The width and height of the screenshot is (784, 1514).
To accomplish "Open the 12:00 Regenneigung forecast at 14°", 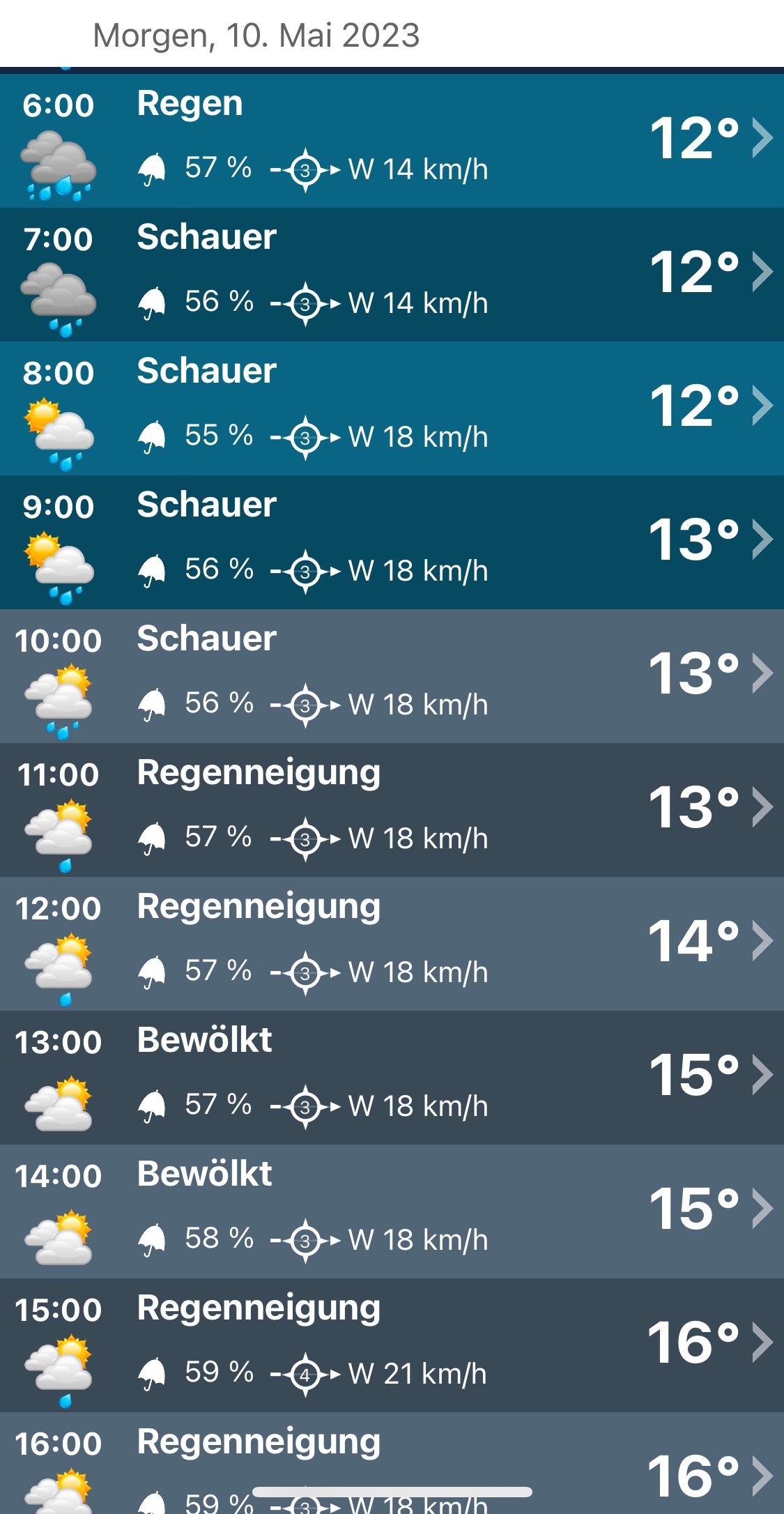I will click(x=392, y=942).
